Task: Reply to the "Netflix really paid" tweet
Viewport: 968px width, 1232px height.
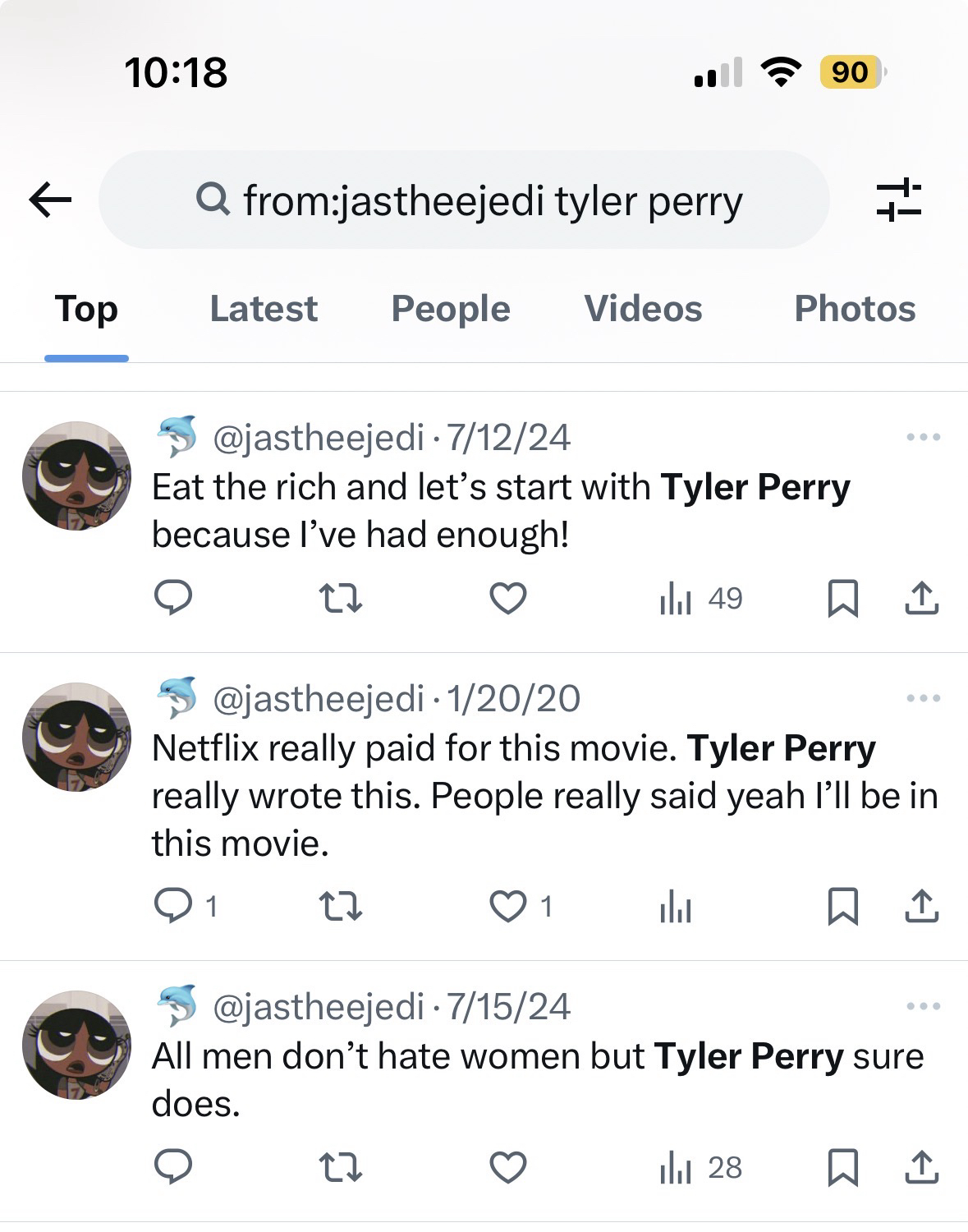Action: (x=173, y=907)
